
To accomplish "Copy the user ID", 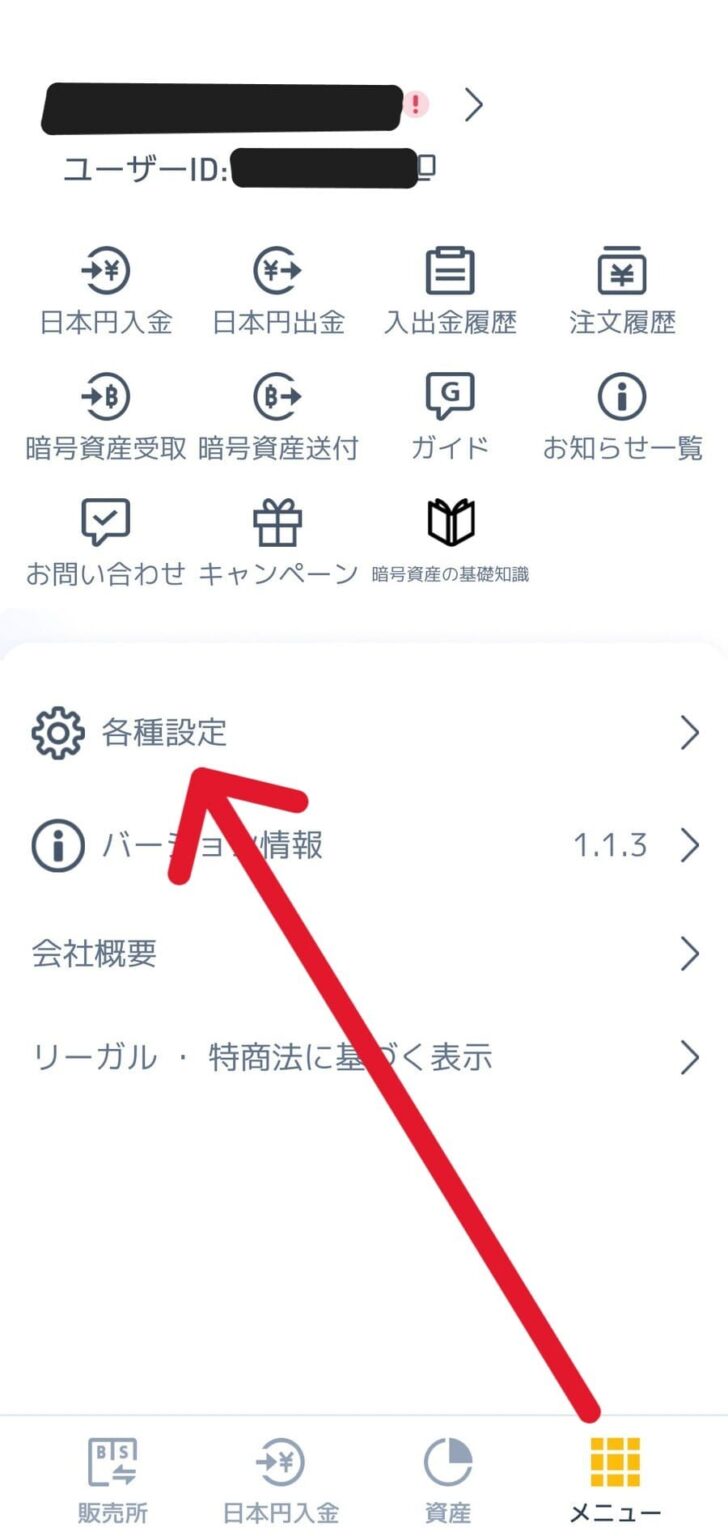I will [426, 167].
